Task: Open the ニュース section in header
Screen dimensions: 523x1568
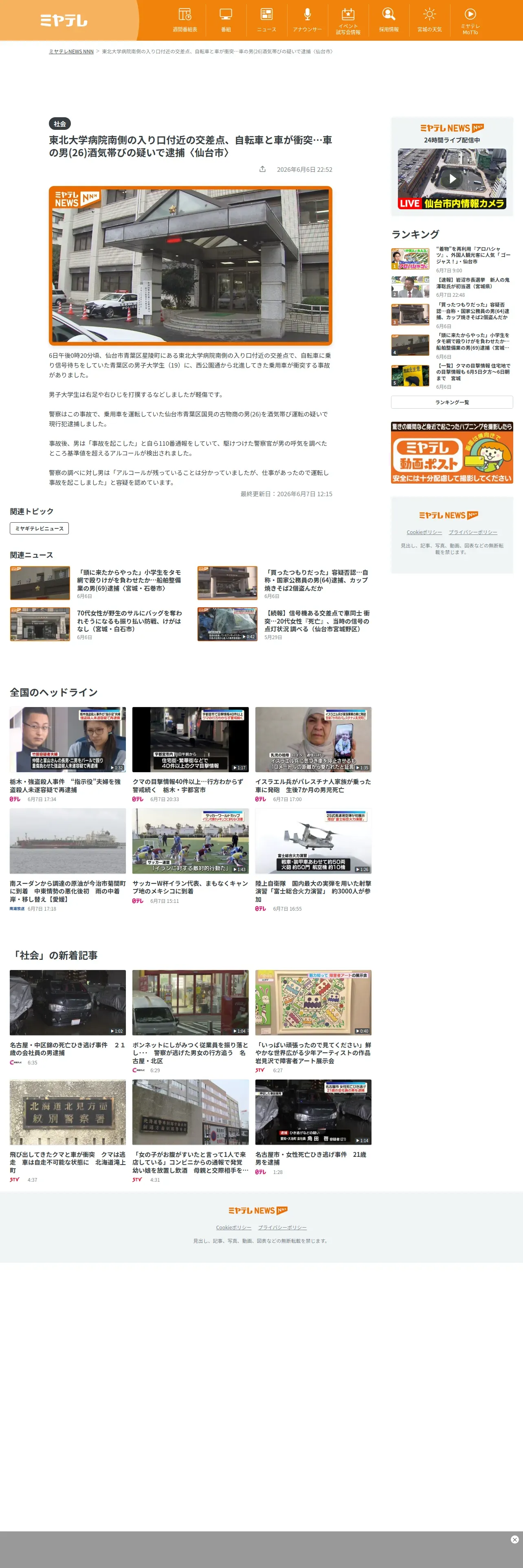Action: click(x=266, y=20)
